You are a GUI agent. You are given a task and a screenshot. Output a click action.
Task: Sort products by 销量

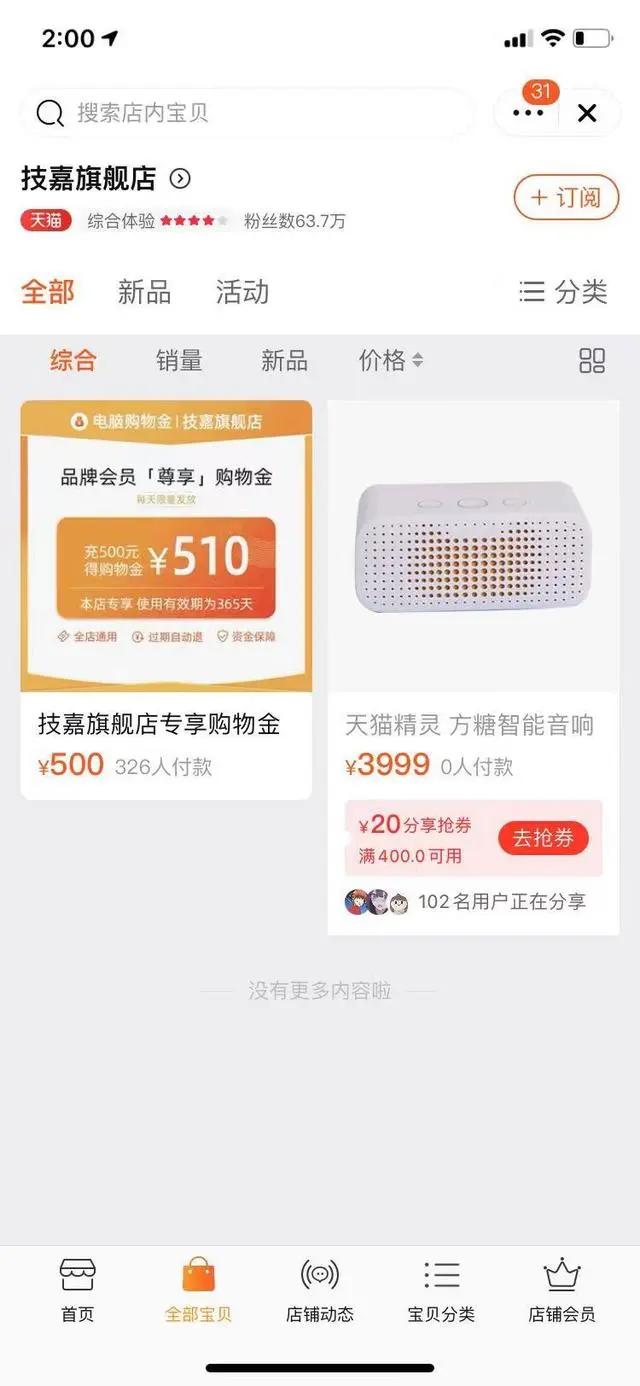(179, 361)
